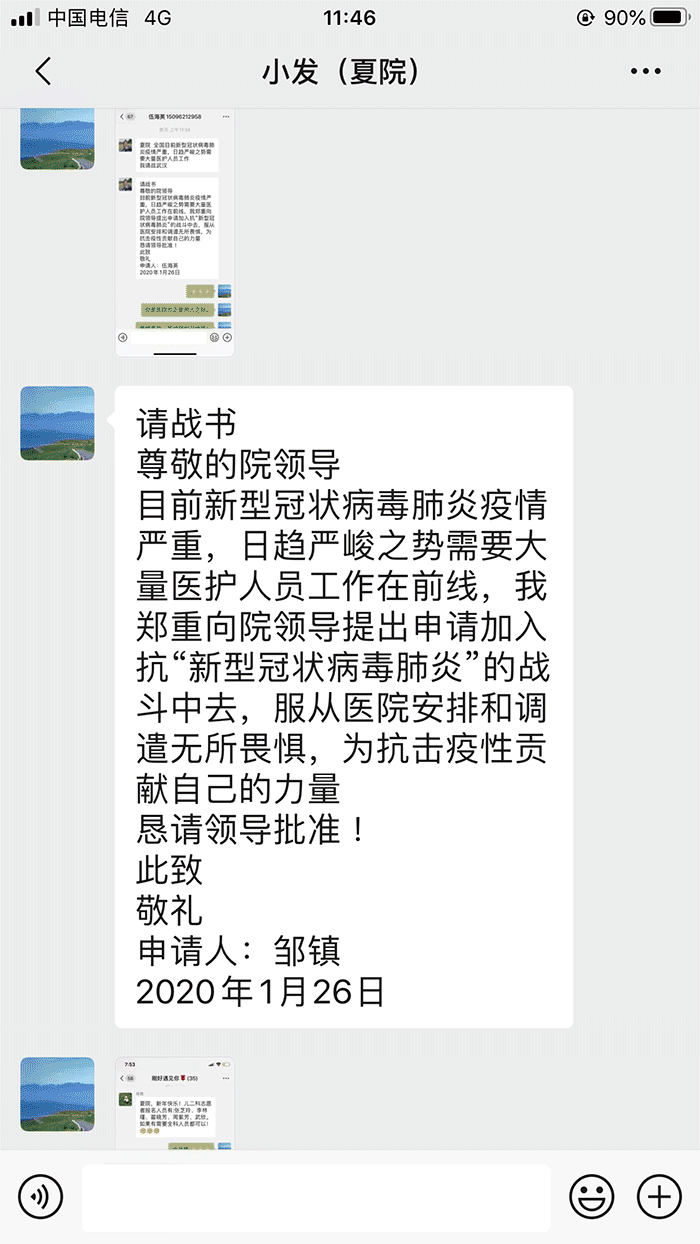Focus the message text field

click(x=316, y=1197)
